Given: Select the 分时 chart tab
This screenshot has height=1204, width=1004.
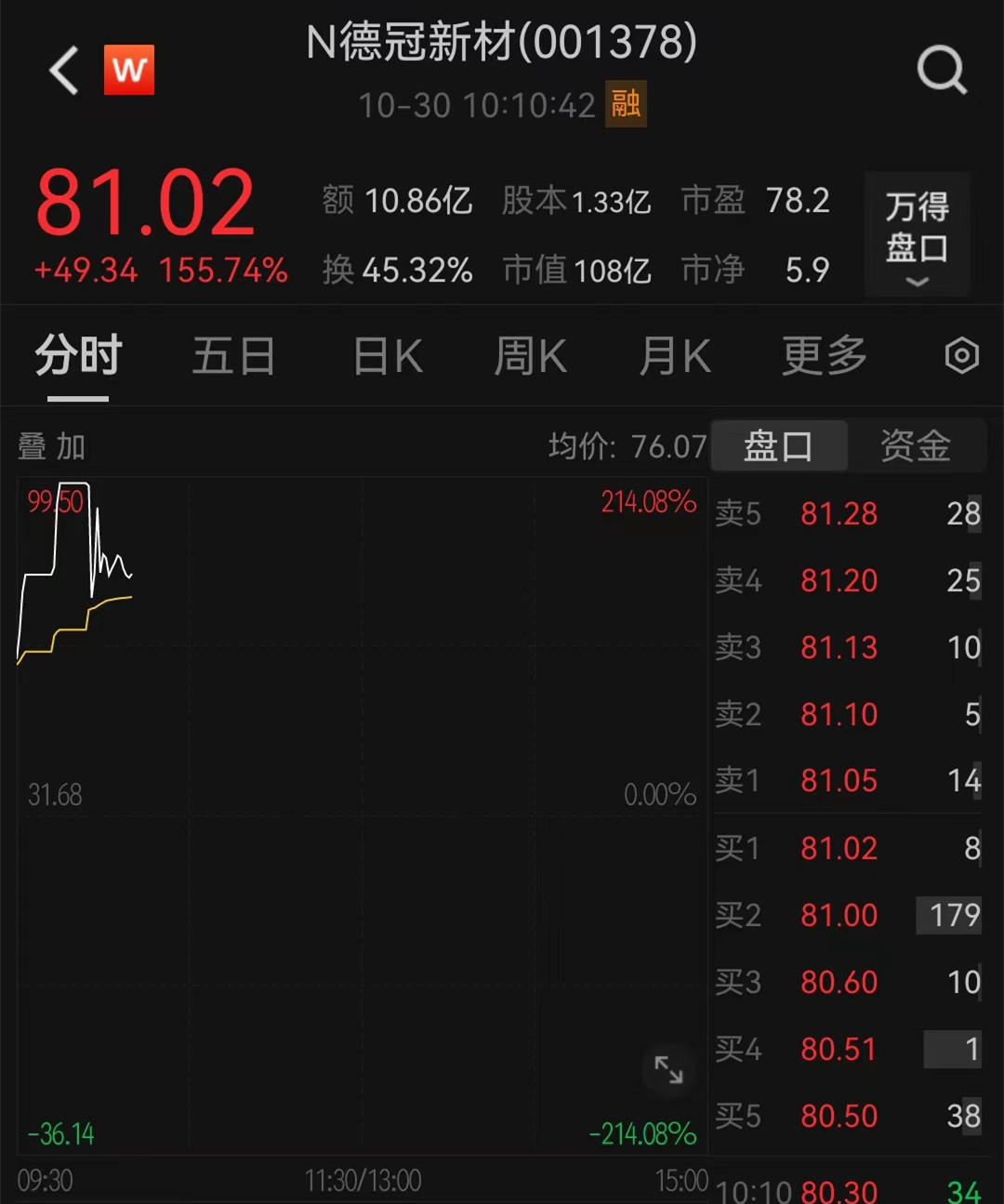Looking at the screenshot, I should tap(78, 356).
